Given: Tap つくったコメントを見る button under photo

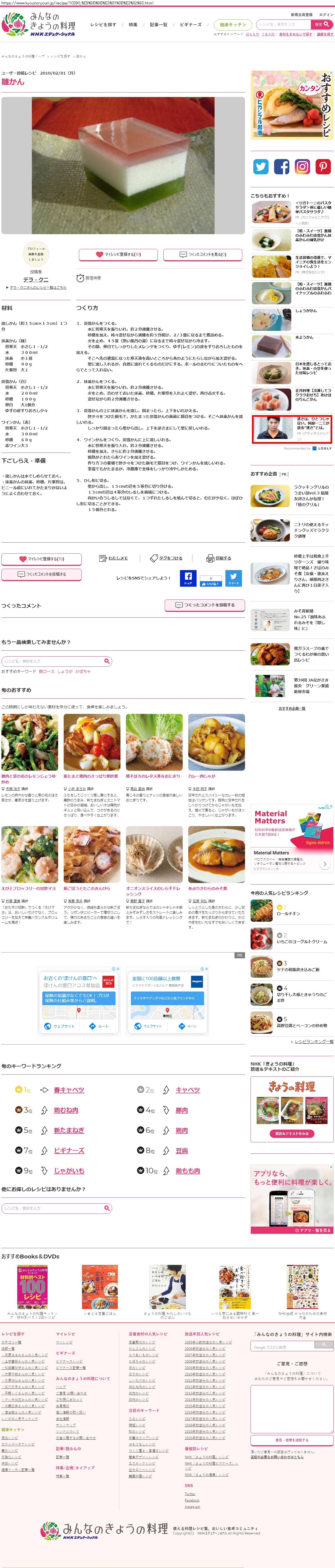Looking at the screenshot, I should pyautogui.click(x=202, y=254).
